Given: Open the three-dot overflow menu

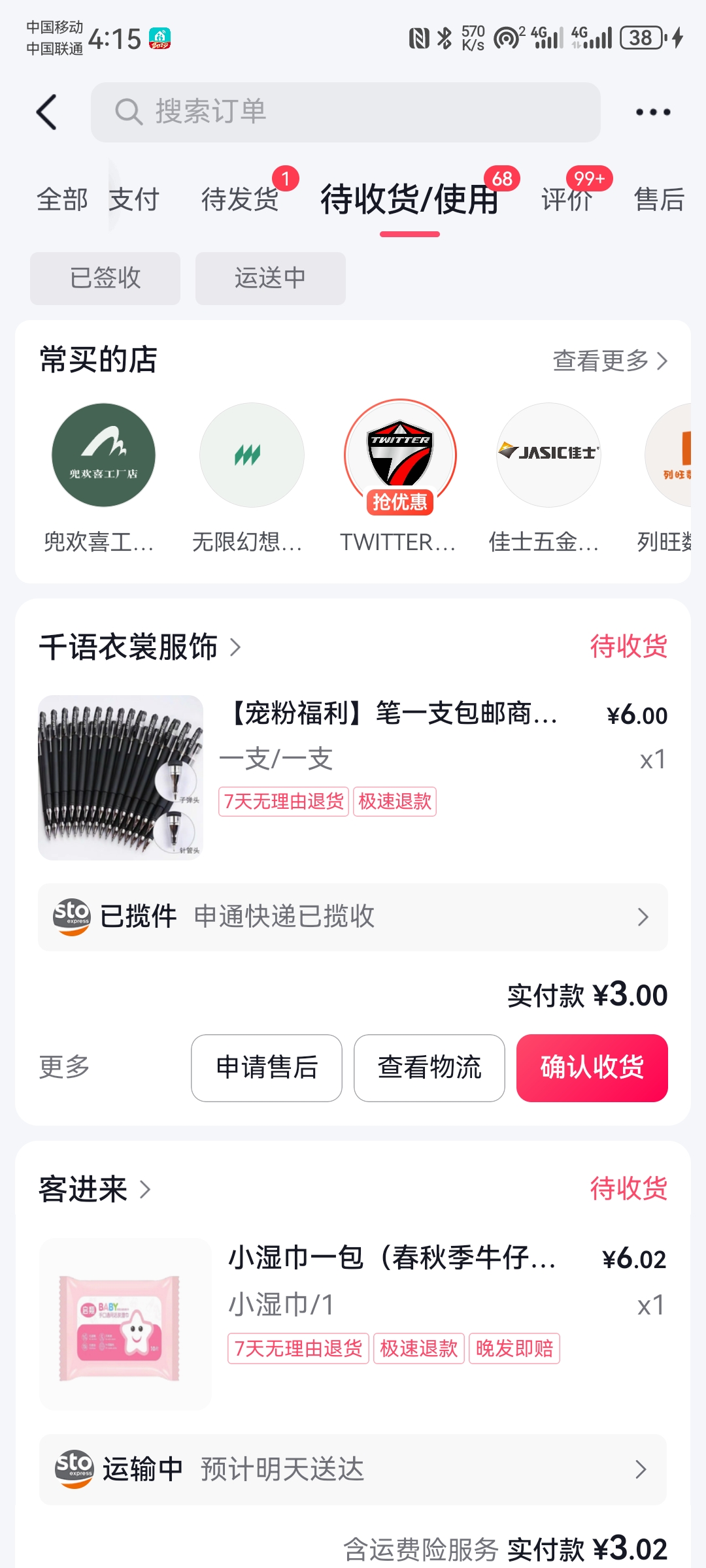Looking at the screenshot, I should [x=652, y=112].
